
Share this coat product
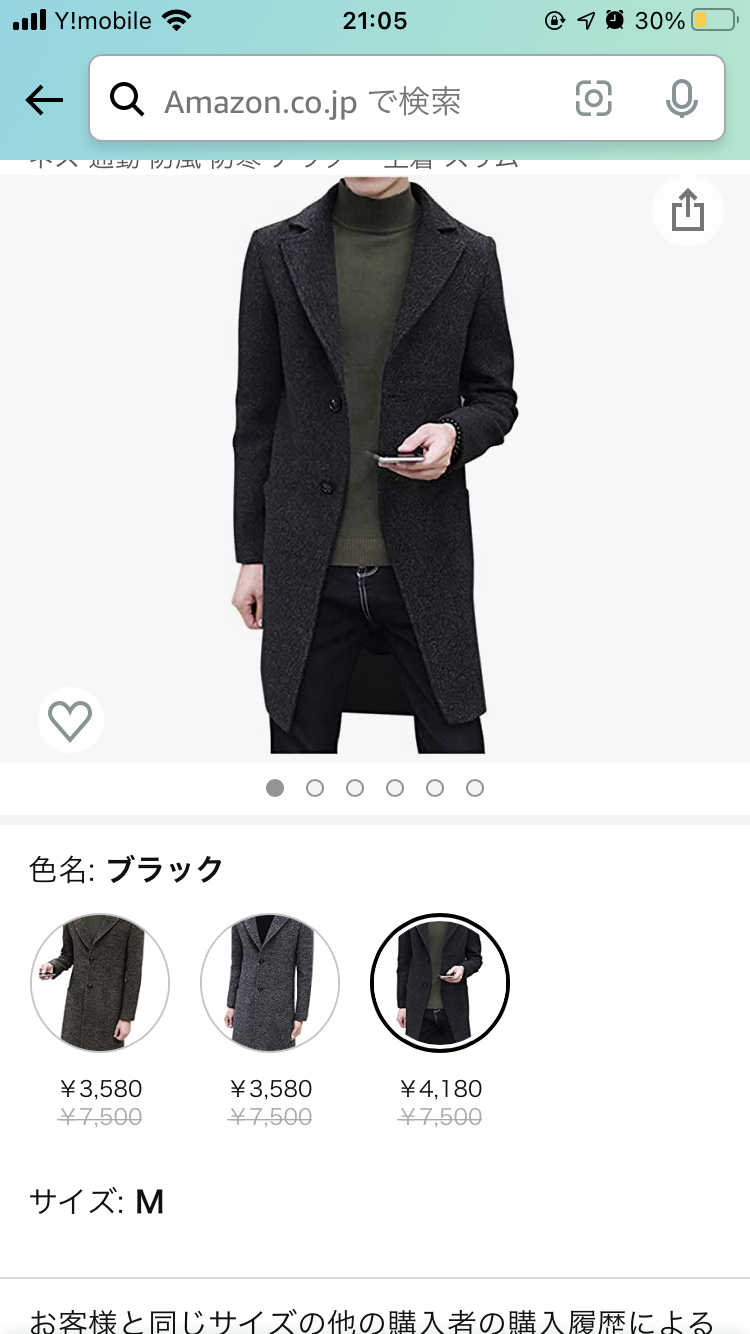[687, 211]
